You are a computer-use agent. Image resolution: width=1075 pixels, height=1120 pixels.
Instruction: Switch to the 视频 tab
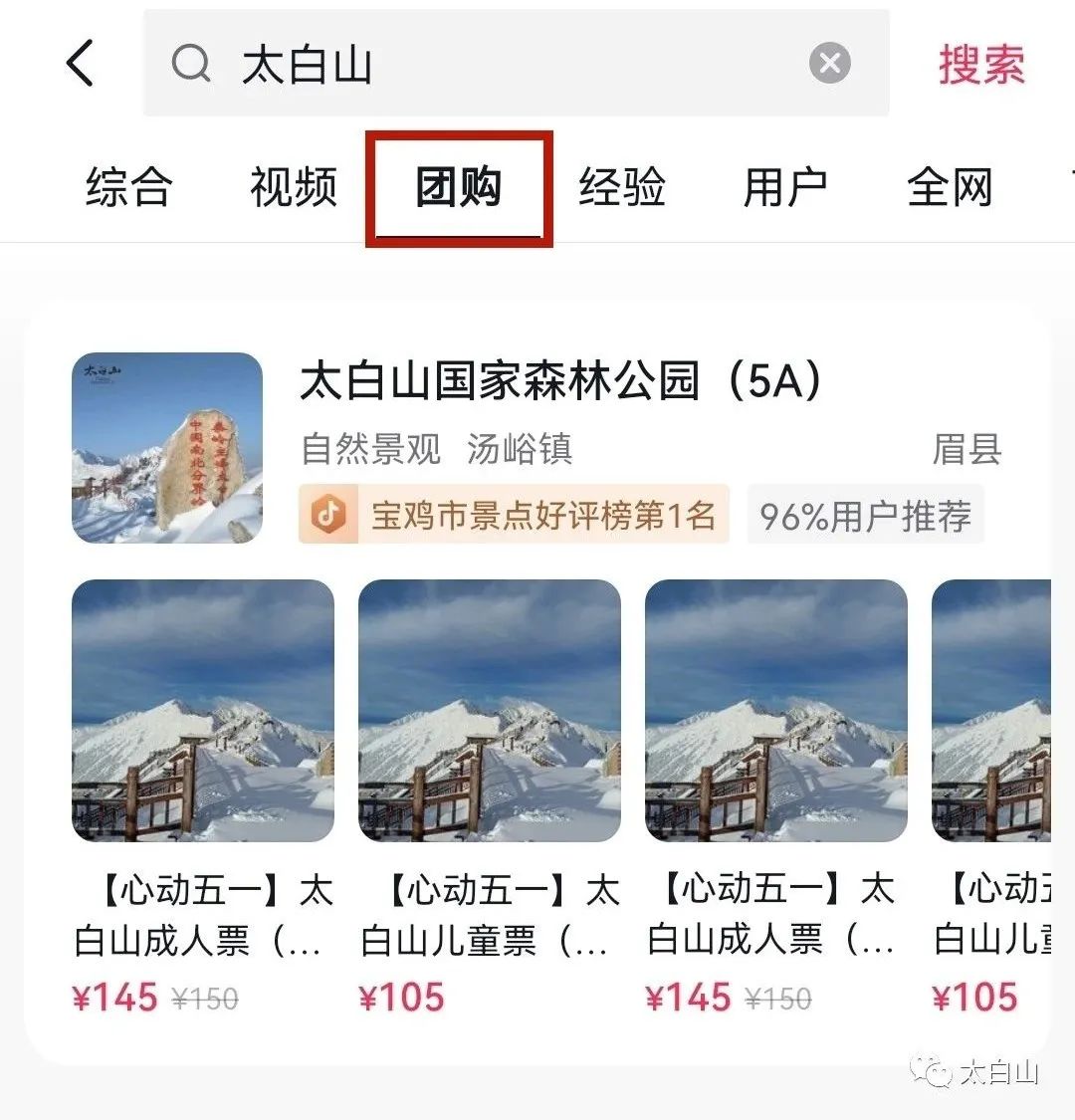(x=294, y=187)
